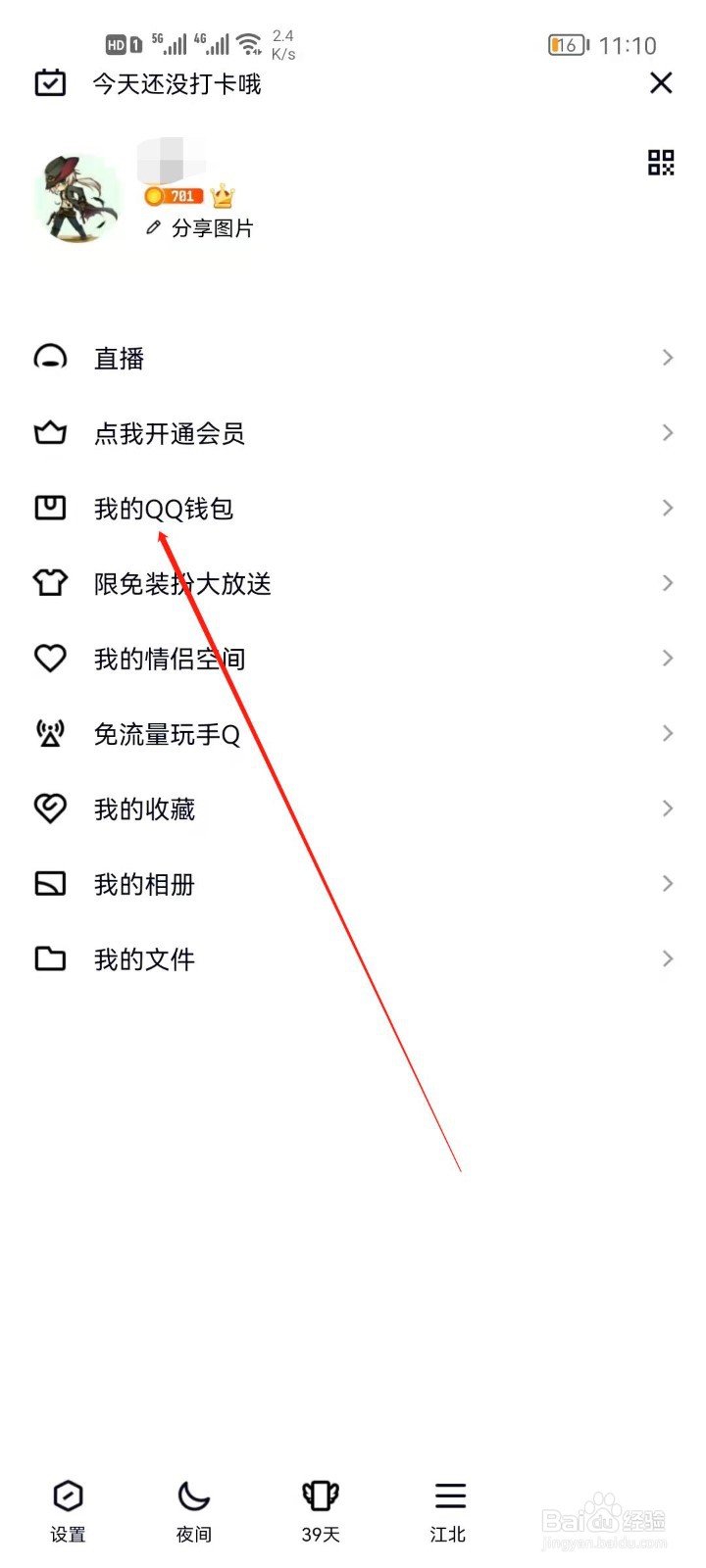The height and width of the screenshot is (1568, 706).
Task: Tap the QR code icon top right
Action: coord(661,163)
